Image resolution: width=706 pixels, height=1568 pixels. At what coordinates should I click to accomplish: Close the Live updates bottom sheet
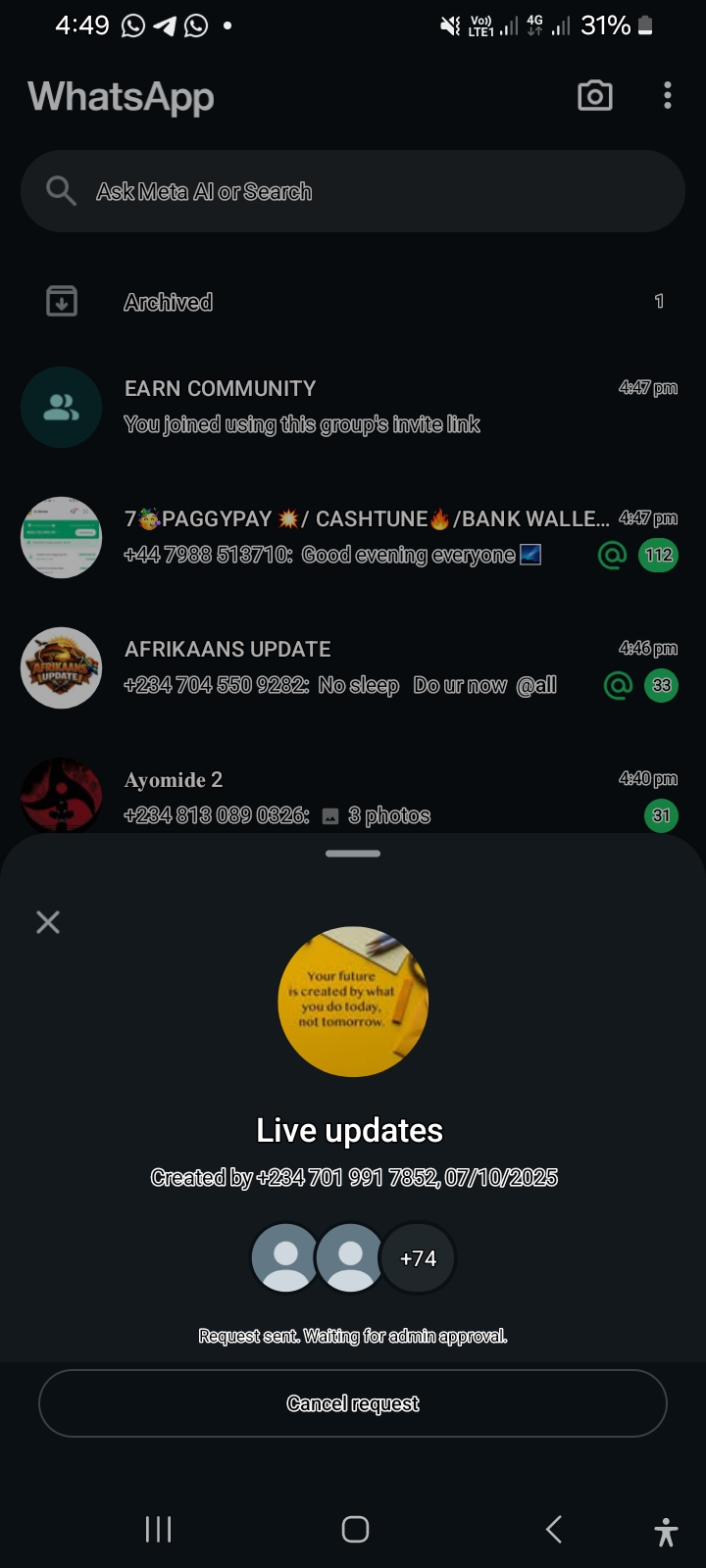48,922
